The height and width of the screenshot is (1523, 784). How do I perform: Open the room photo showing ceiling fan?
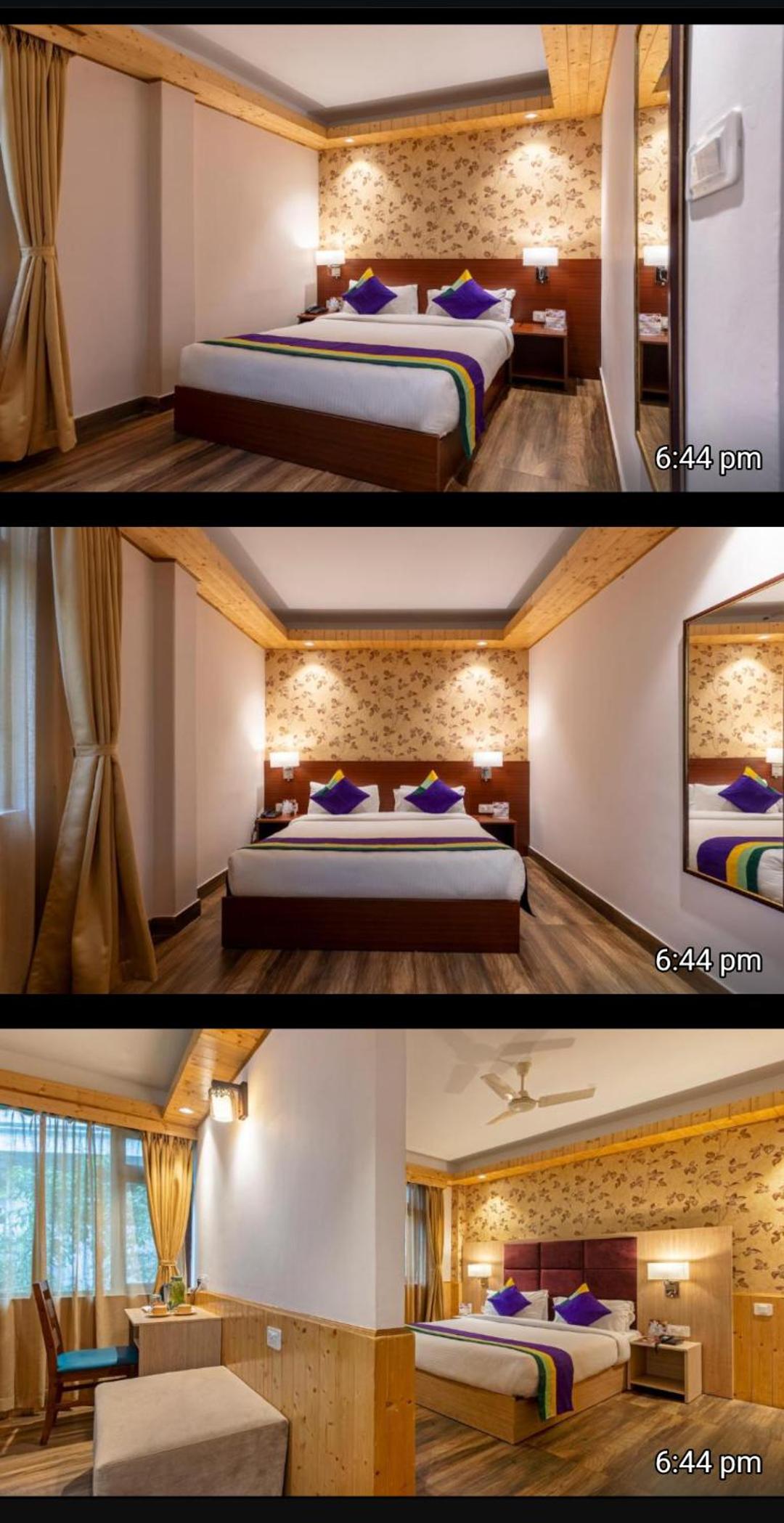392,1262
